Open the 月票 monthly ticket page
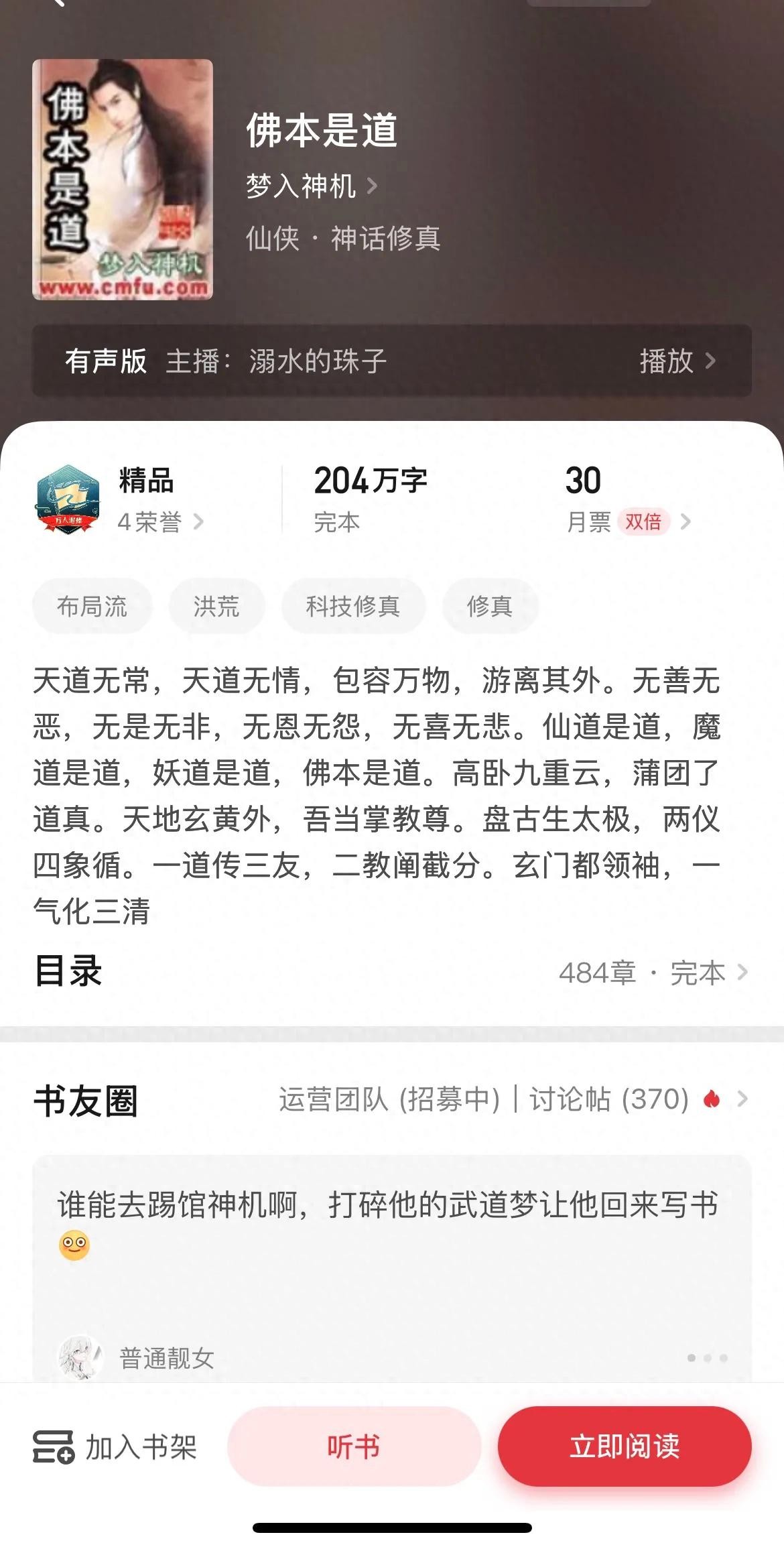This screenshot has width=784, height=1549. pyautogui.click(x=627, y=521)
